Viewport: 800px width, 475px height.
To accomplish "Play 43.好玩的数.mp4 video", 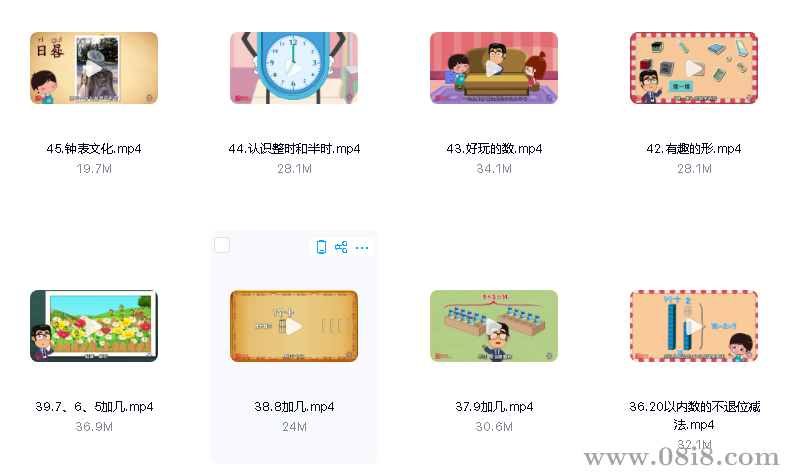I will pos(494,68).
